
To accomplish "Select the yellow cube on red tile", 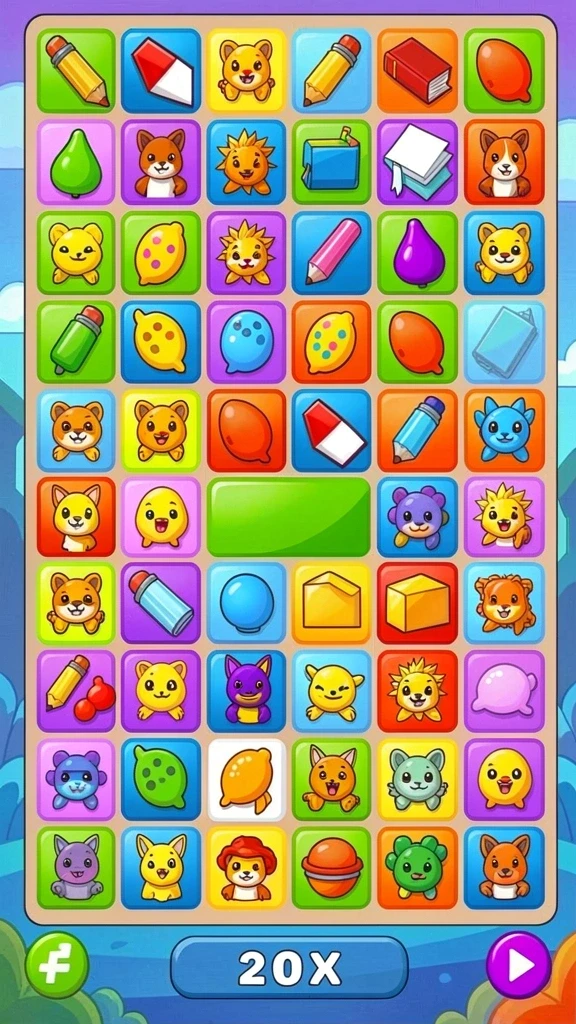I will click(x=417, y=603).
